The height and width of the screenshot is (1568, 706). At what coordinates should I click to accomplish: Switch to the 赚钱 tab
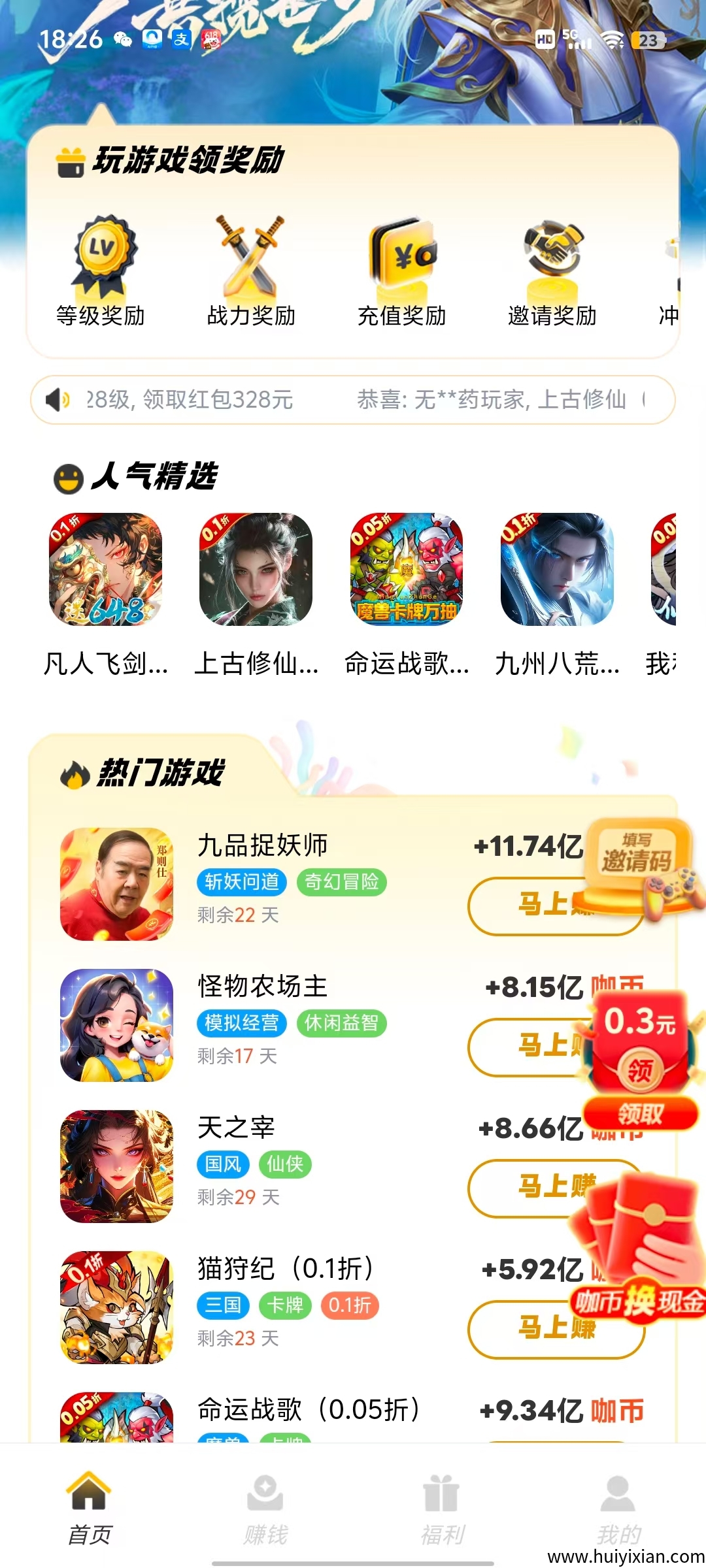(265, 1493)
